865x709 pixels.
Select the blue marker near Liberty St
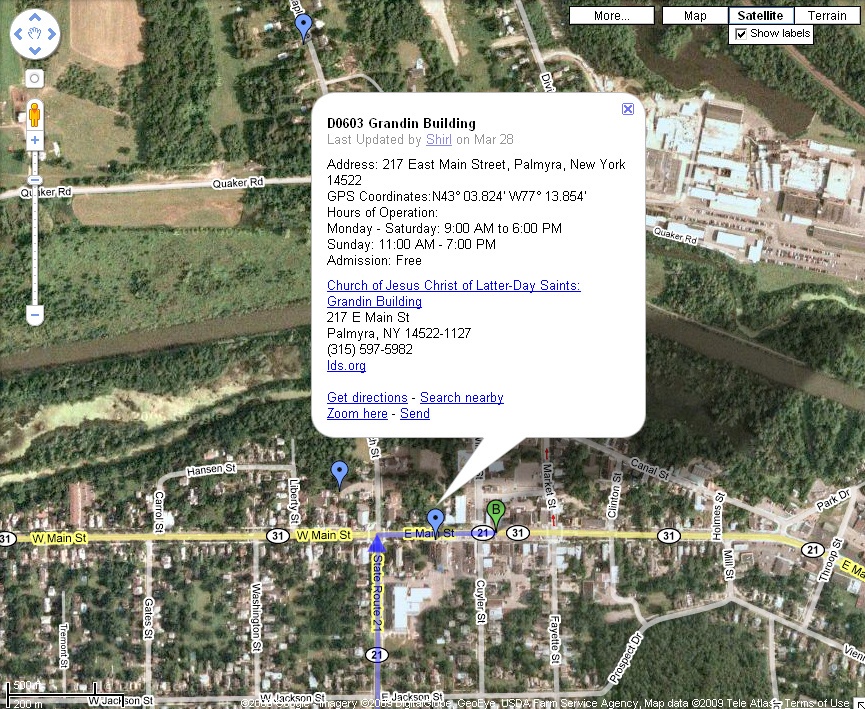[x=339, y=472]
